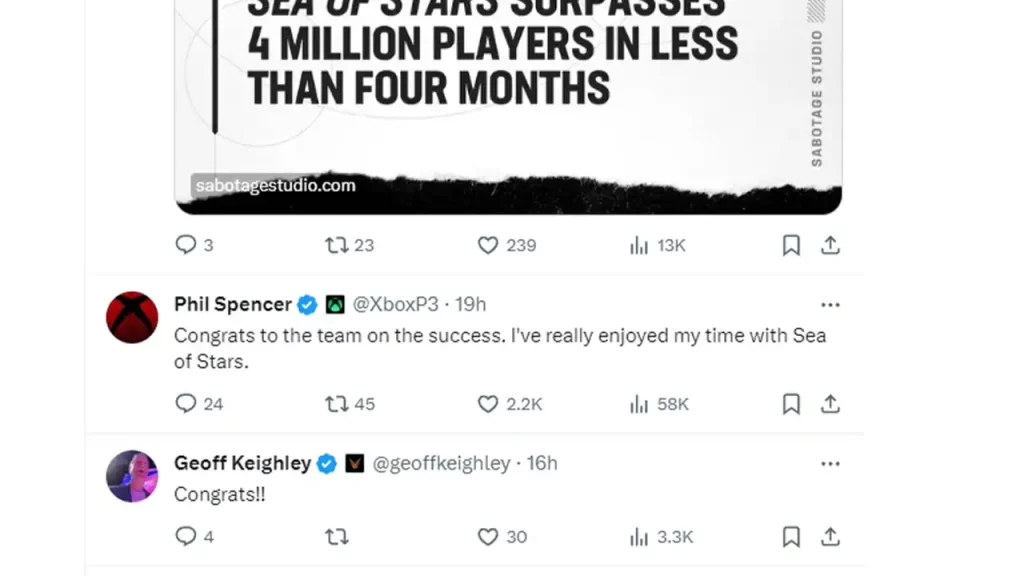Image resolution: width=1024 pixels, height=576 pixels.
Task: Like Geoff Keighley's Congrats comment
Action: [x=488, y=537]
